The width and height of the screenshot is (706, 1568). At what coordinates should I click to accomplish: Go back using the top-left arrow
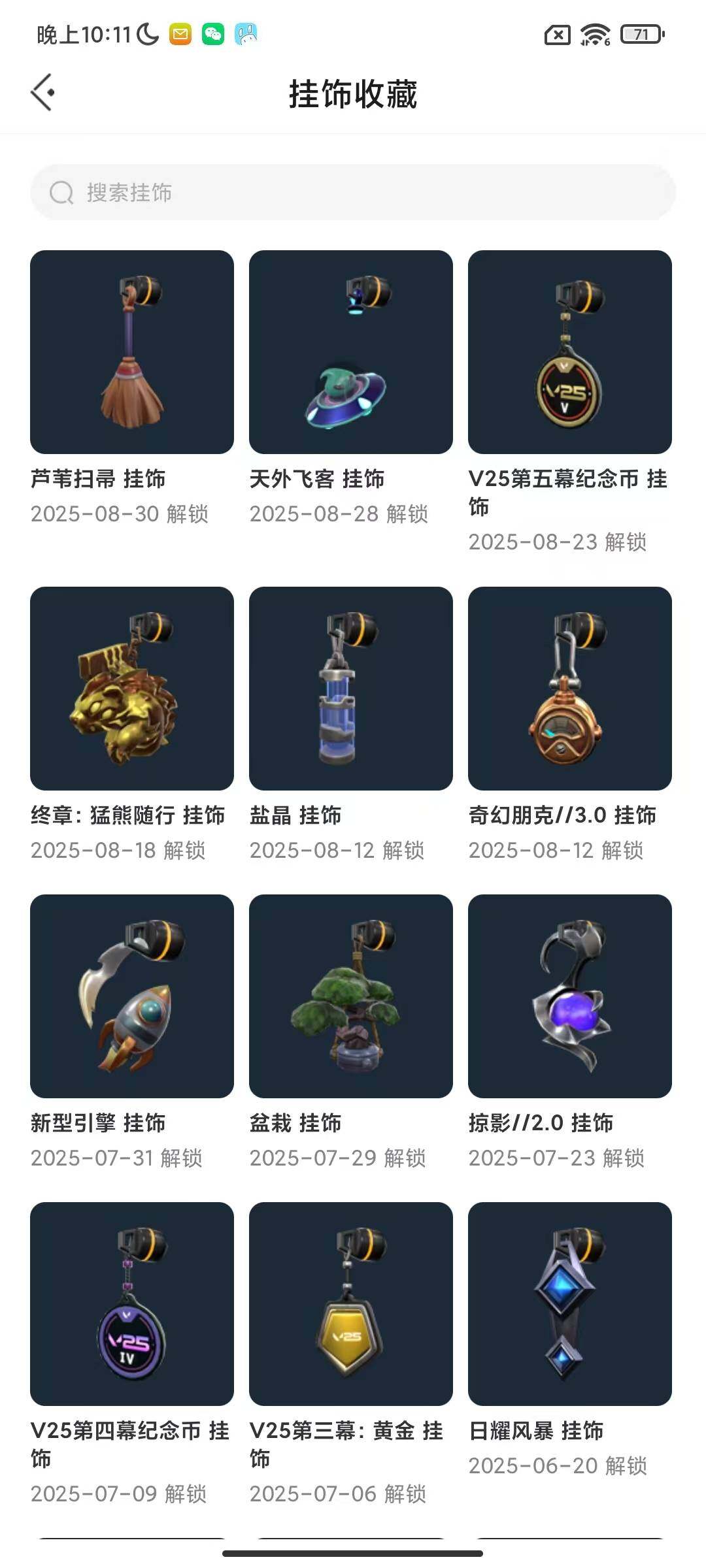[x=43, y=93]
